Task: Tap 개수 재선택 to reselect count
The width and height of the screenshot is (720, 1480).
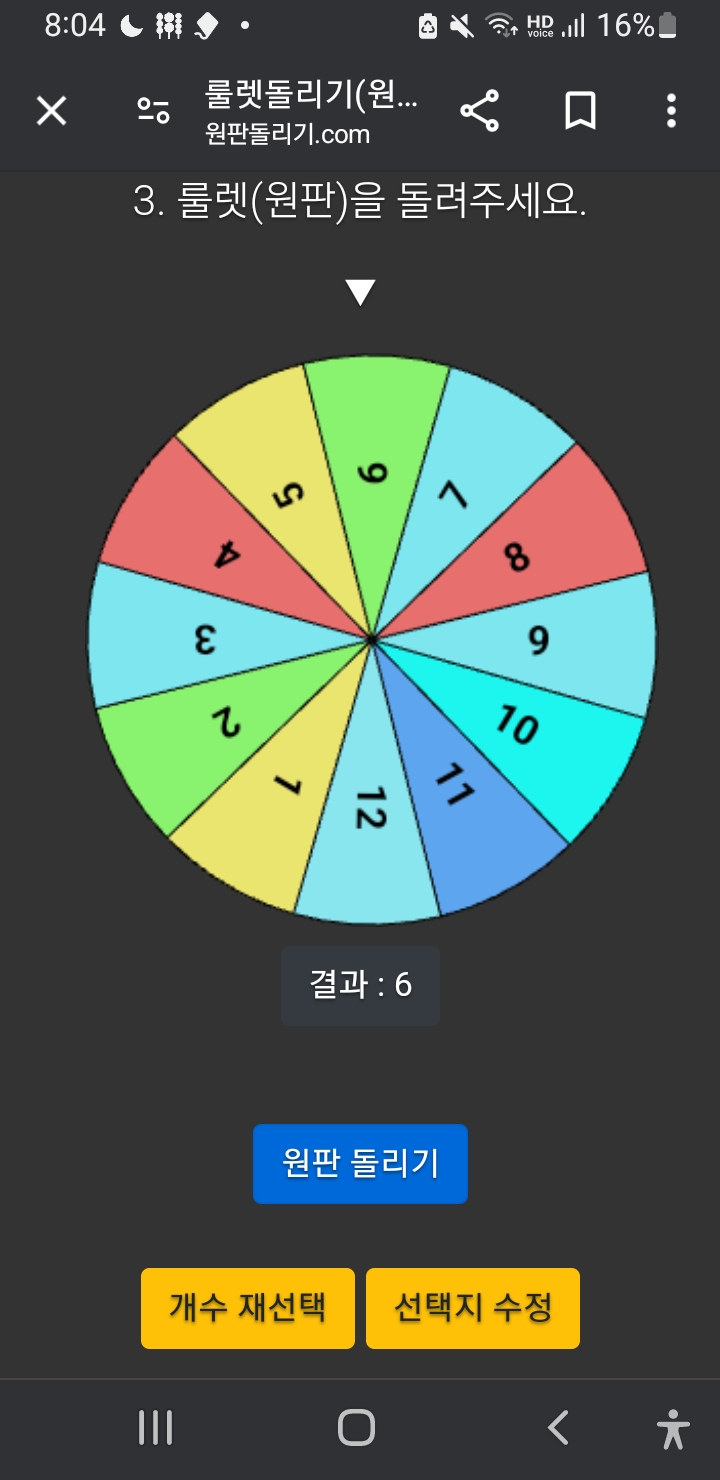Action: click(x=248, y=1308)
